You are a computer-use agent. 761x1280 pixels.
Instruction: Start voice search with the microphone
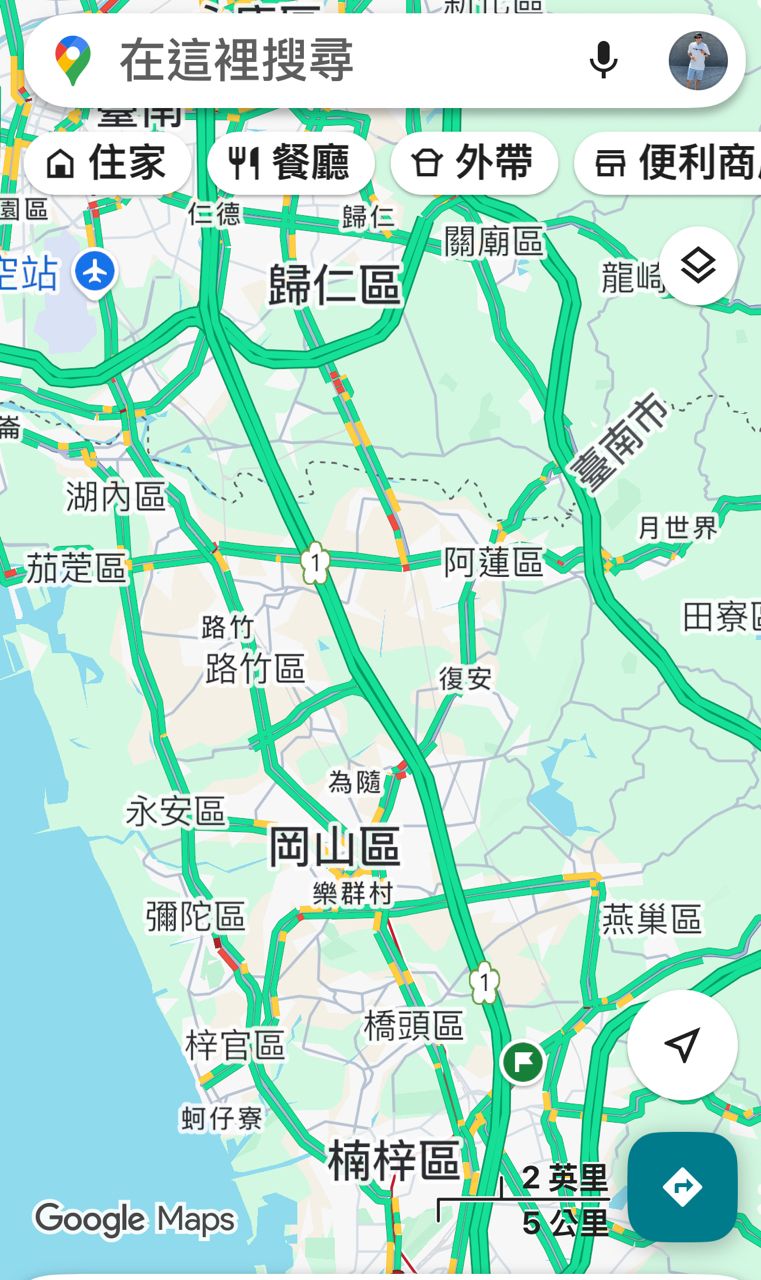[x=603, y=60]
